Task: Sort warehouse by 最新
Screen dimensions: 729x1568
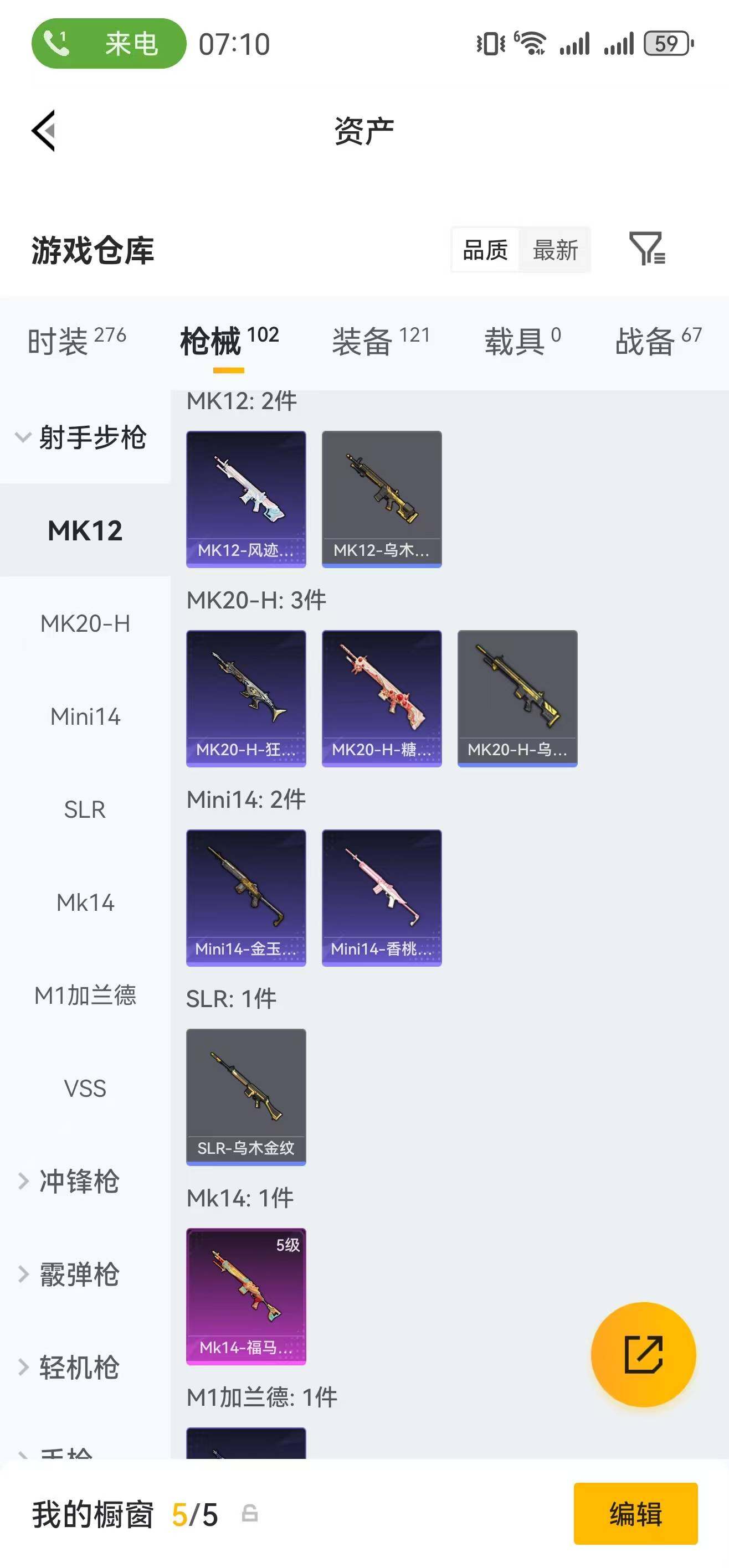Action: pyautogui.click(x=555, y=250)
